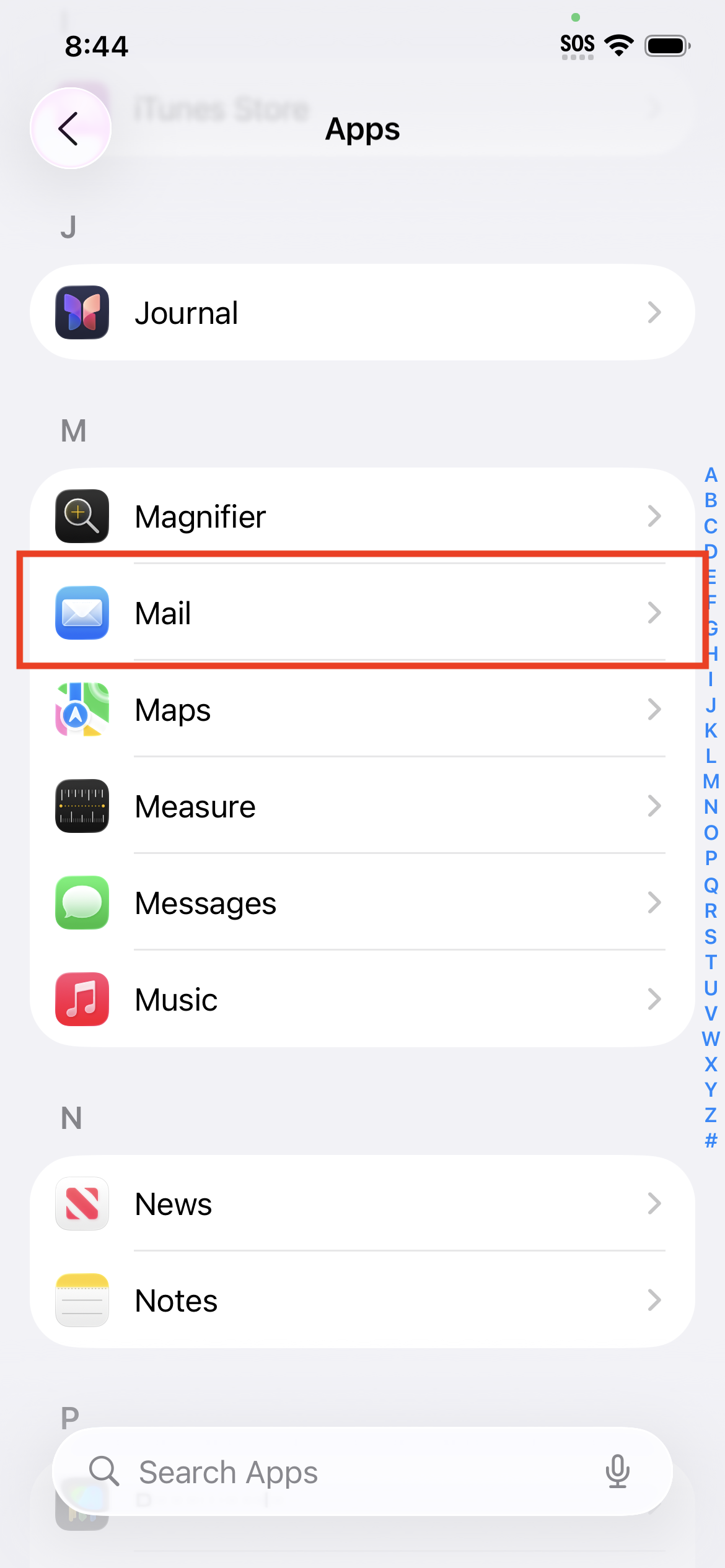Open Messages settings

tap(362, 902)
